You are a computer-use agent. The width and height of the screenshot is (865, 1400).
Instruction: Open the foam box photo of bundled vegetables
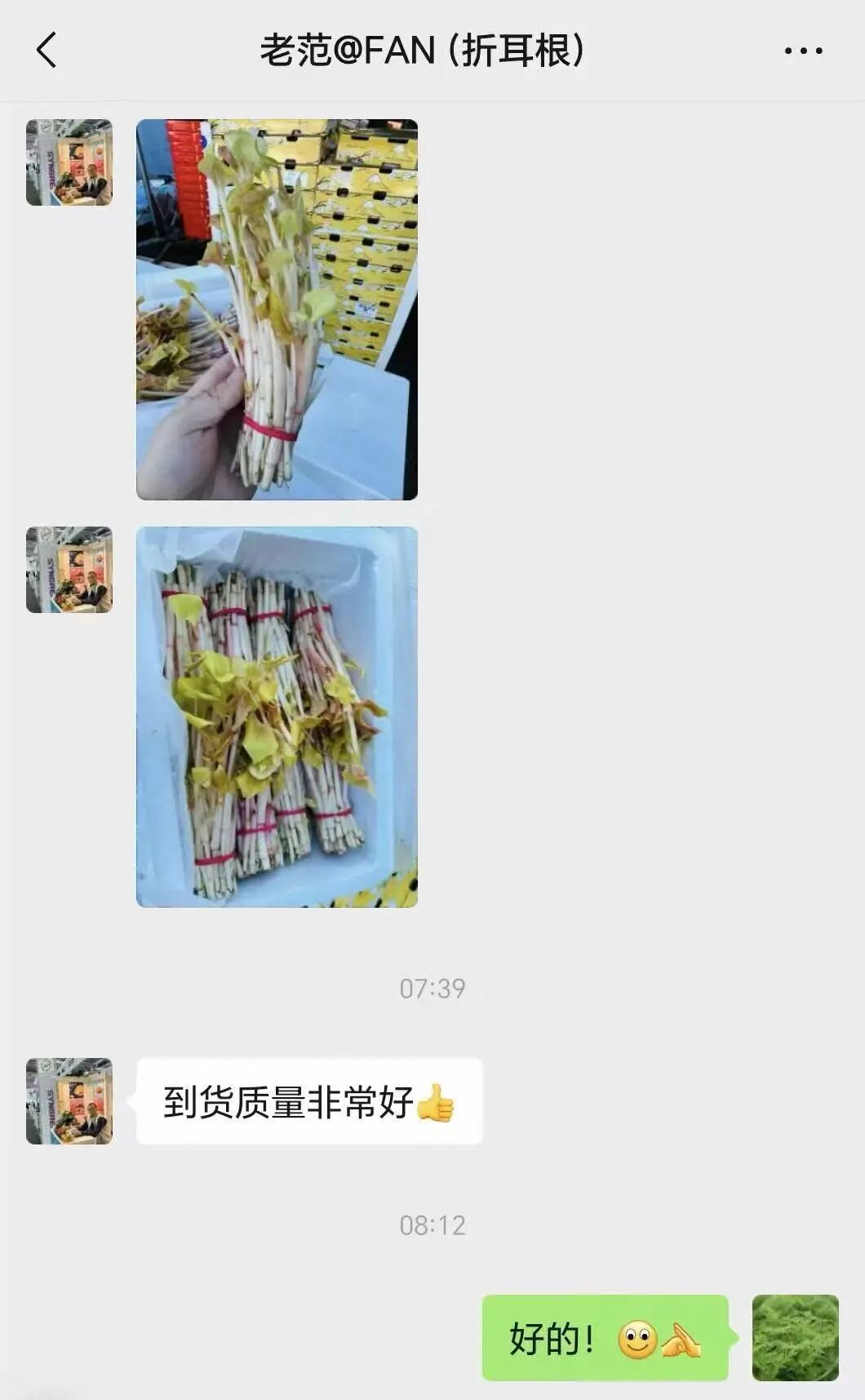[277, 718]
